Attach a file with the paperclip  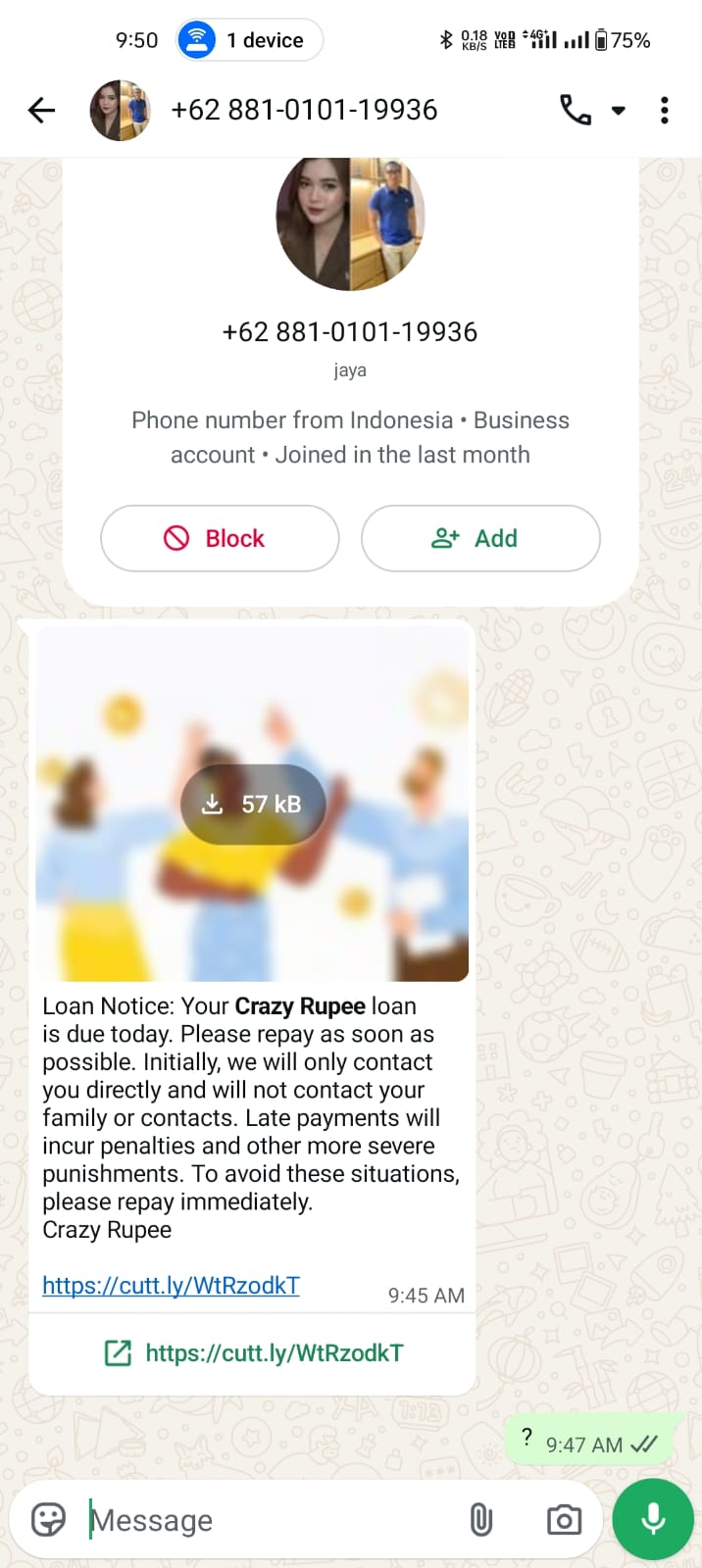[480, 1520]
